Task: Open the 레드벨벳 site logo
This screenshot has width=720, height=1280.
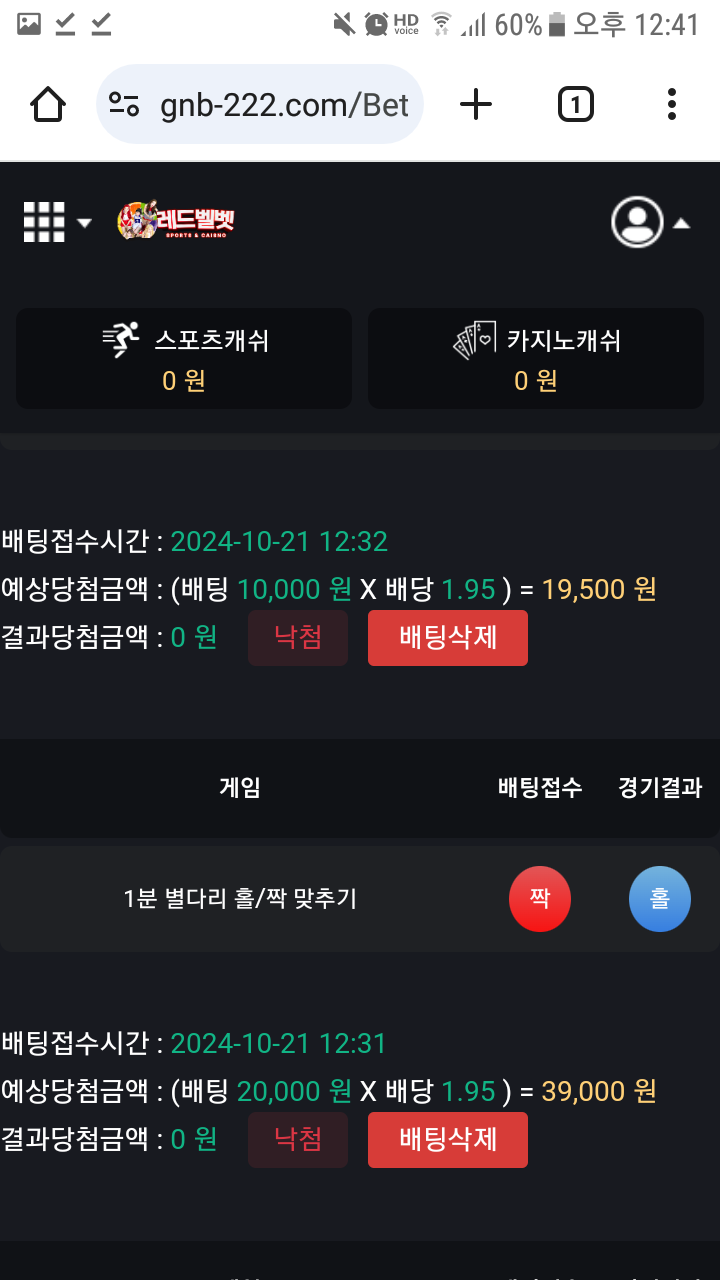Action: click(x=176, y=221)
